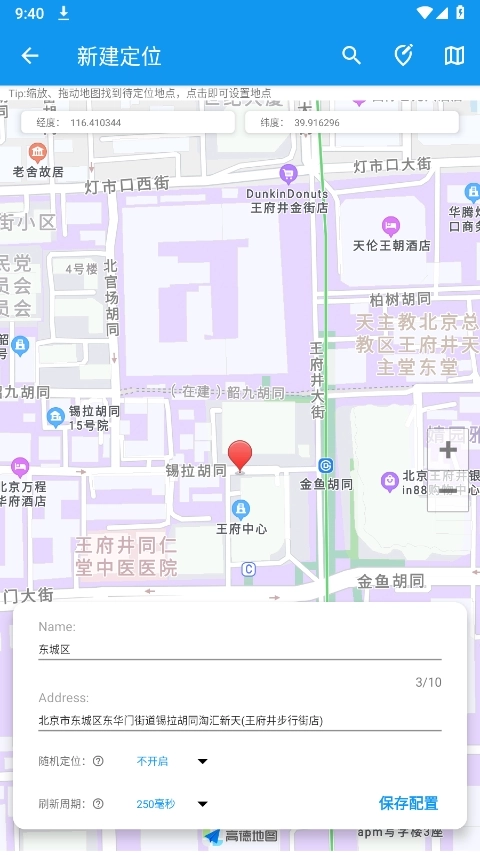Go back with the top-left arrow
Viewport: 480px width, 855px height.
click(x=30, y=56)
